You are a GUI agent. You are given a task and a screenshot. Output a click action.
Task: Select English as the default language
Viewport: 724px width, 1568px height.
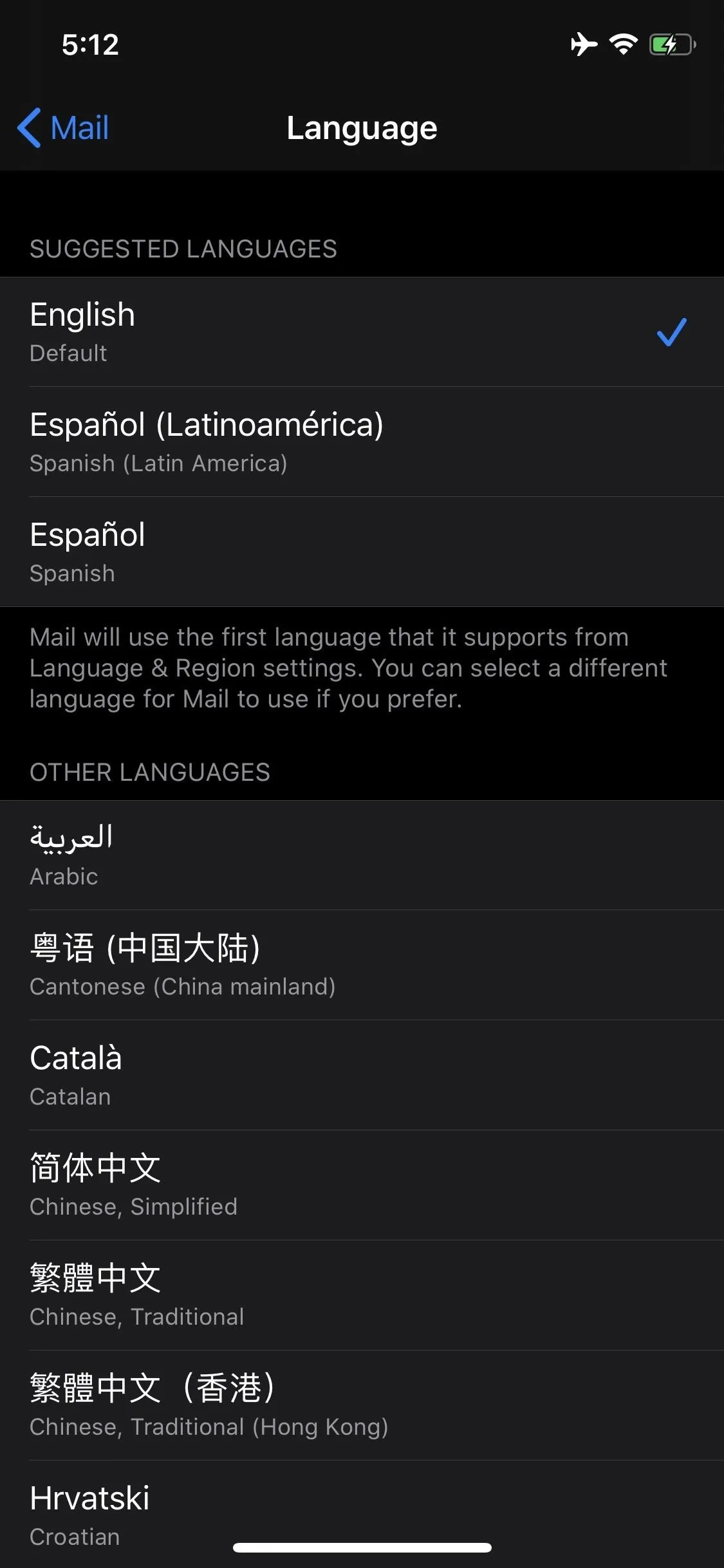coord(362,332)
